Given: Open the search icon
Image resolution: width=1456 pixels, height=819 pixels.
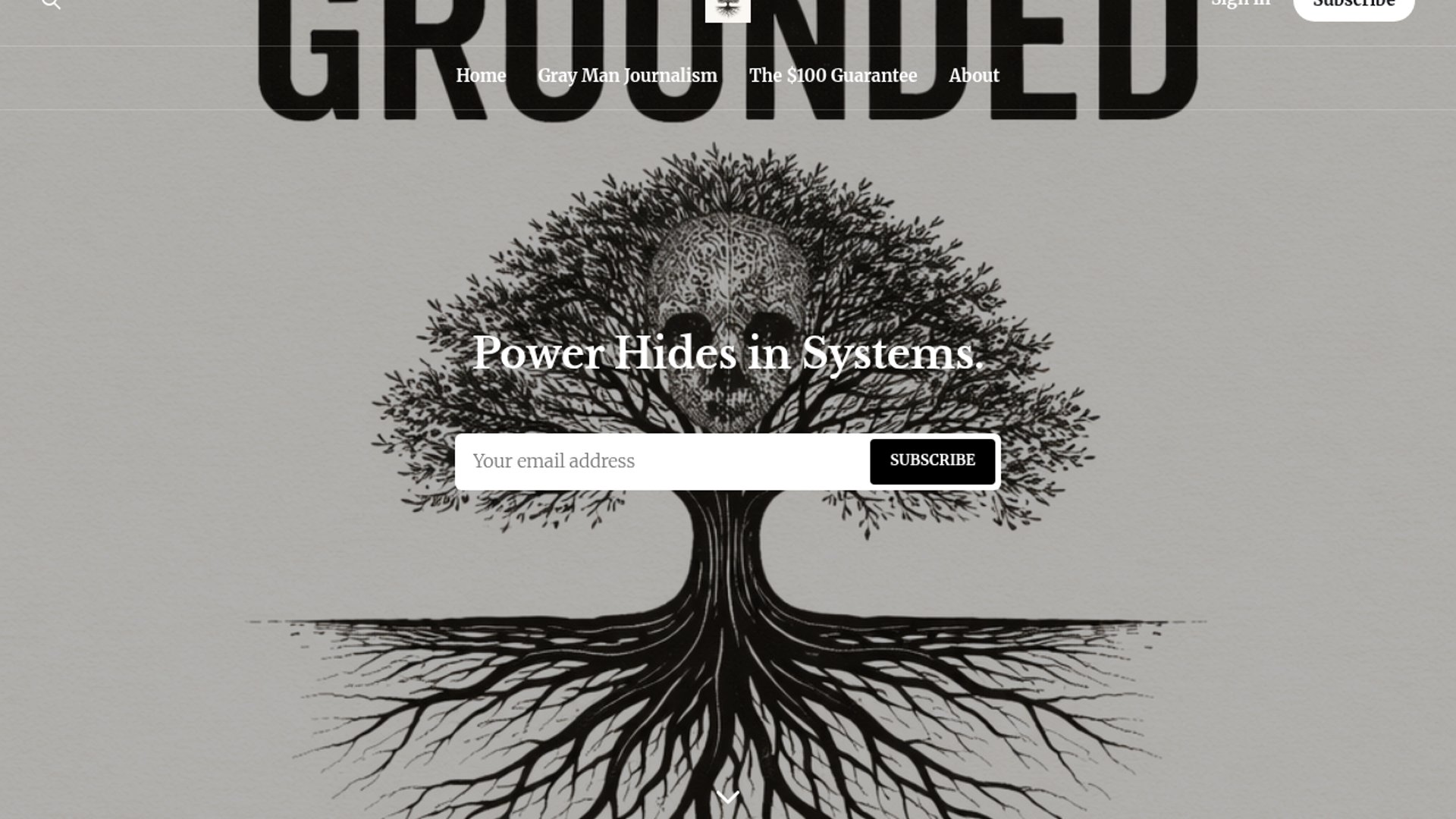Looking at the screenshot, I should tap(51, 4).
